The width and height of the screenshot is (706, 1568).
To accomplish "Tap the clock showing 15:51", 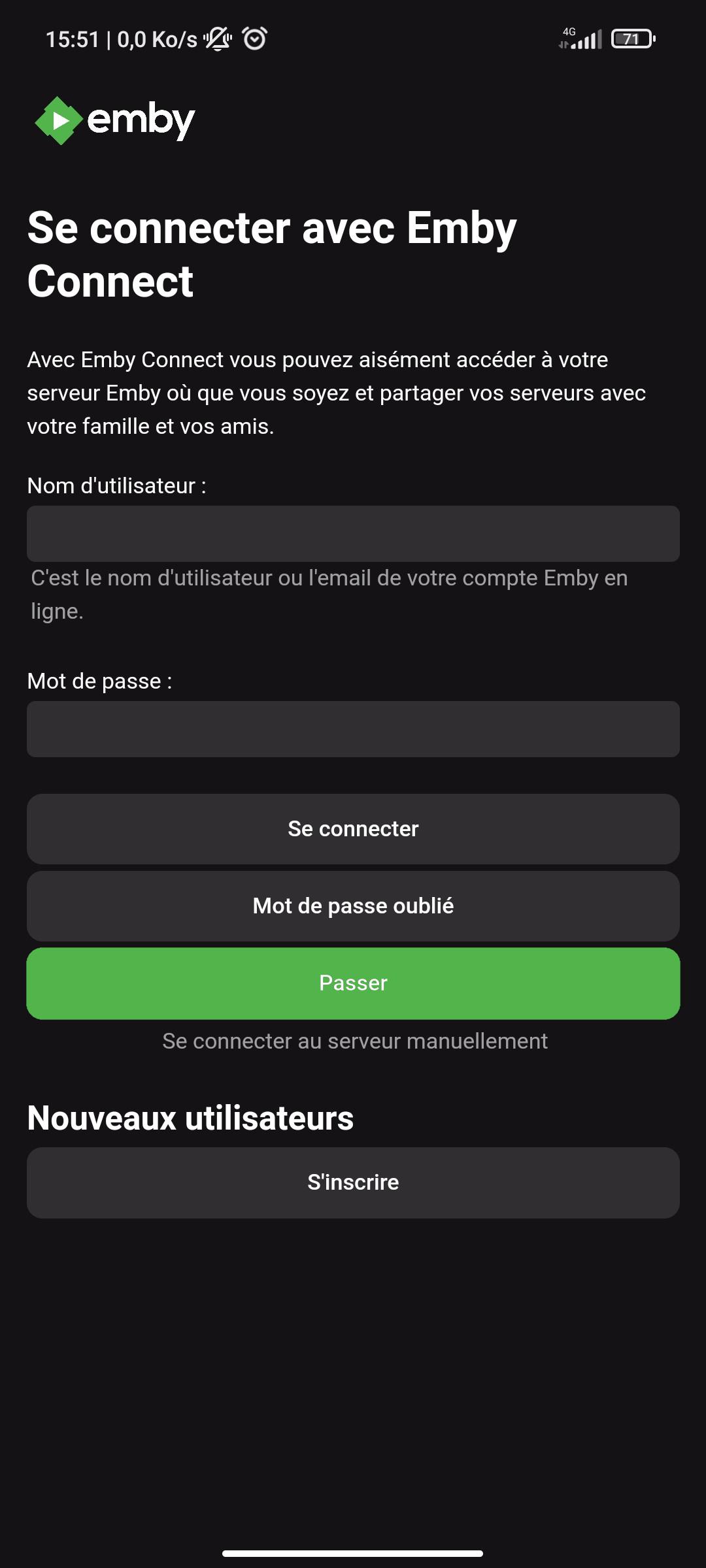I will click(72, 38).
